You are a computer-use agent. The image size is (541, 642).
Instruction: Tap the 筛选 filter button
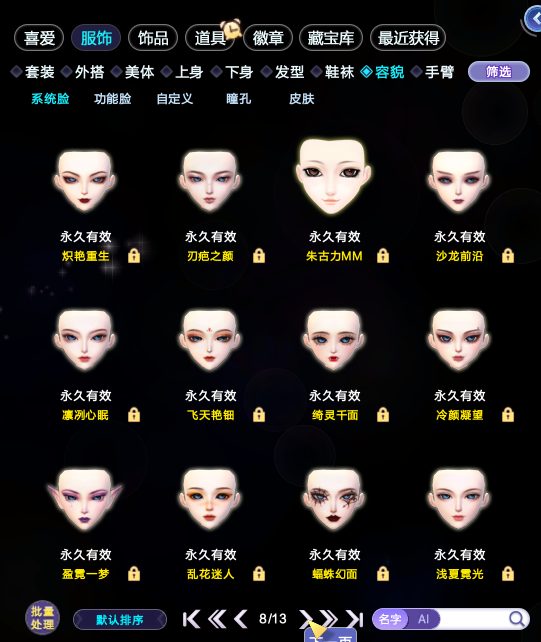(x=498, y=72)
